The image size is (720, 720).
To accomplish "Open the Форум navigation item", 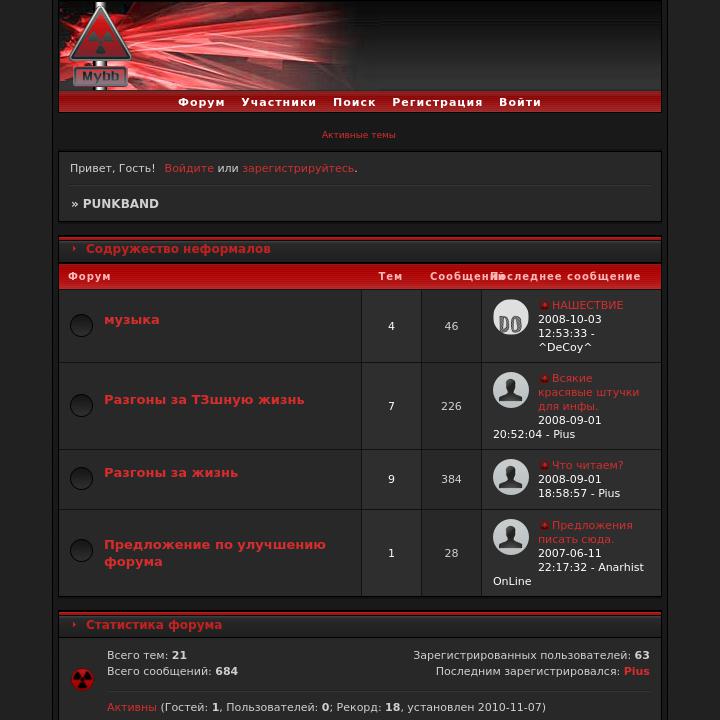I will coord(201,102).
